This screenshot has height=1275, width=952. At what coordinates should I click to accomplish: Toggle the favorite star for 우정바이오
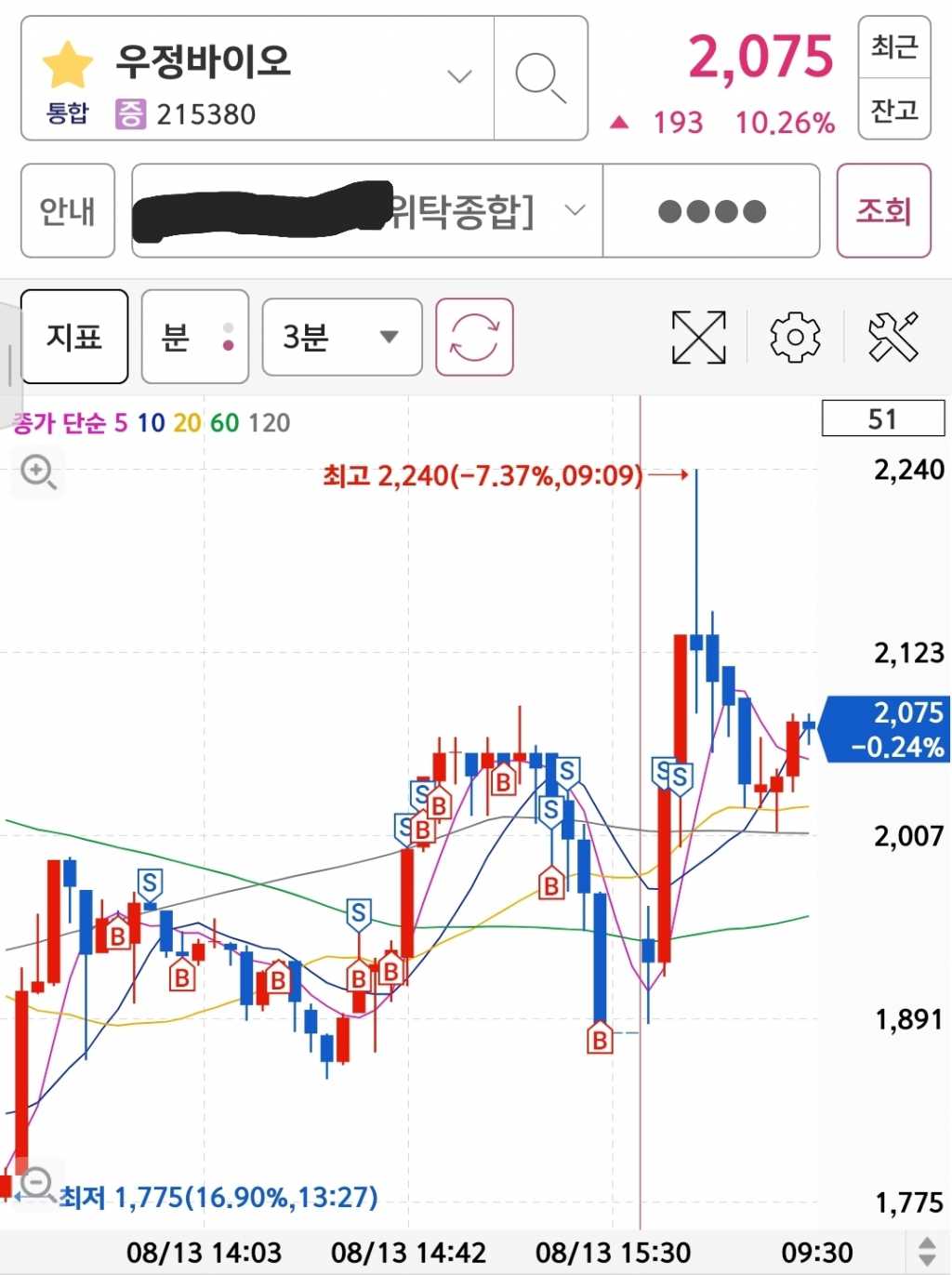pos(68,65)
